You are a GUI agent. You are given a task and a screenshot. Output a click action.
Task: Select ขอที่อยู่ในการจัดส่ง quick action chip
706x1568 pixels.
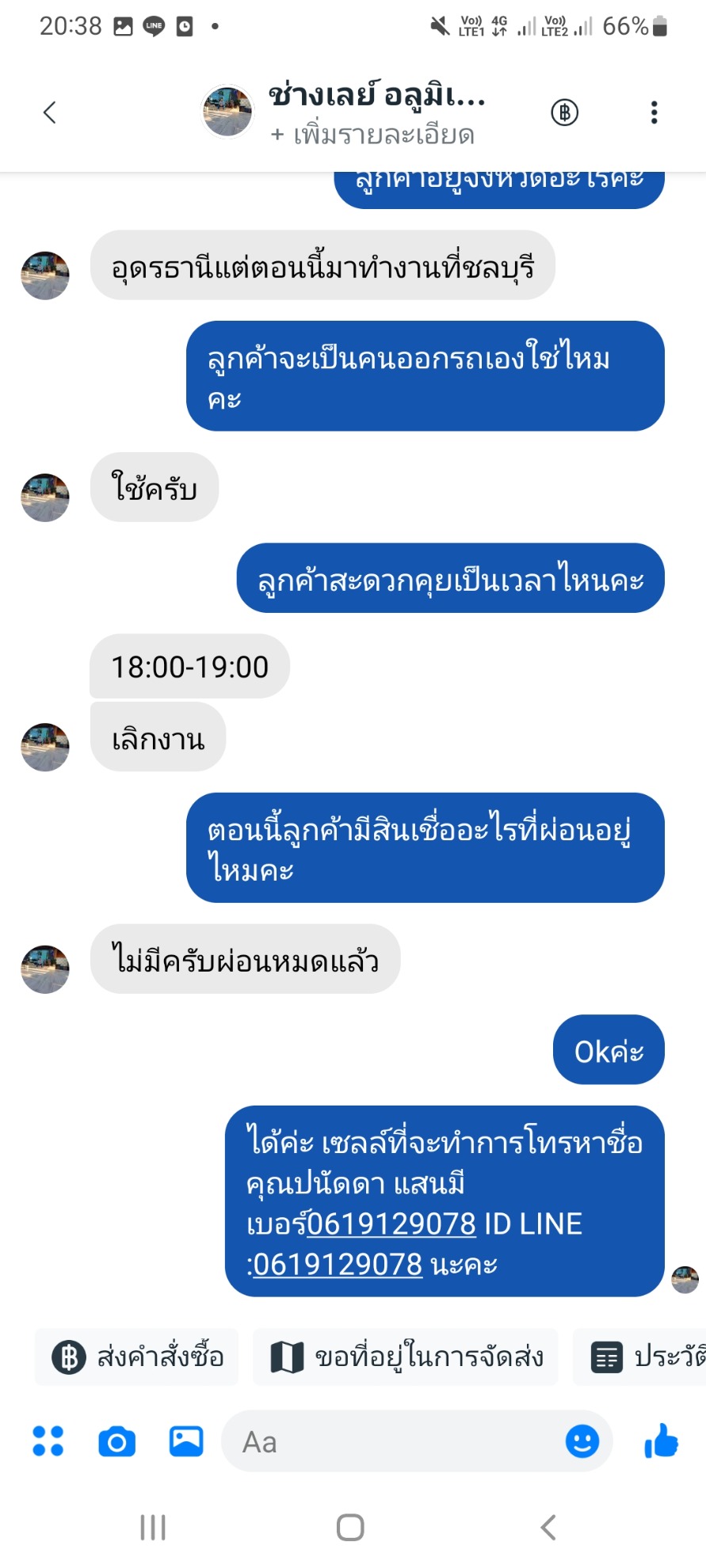click(406, 1357)
